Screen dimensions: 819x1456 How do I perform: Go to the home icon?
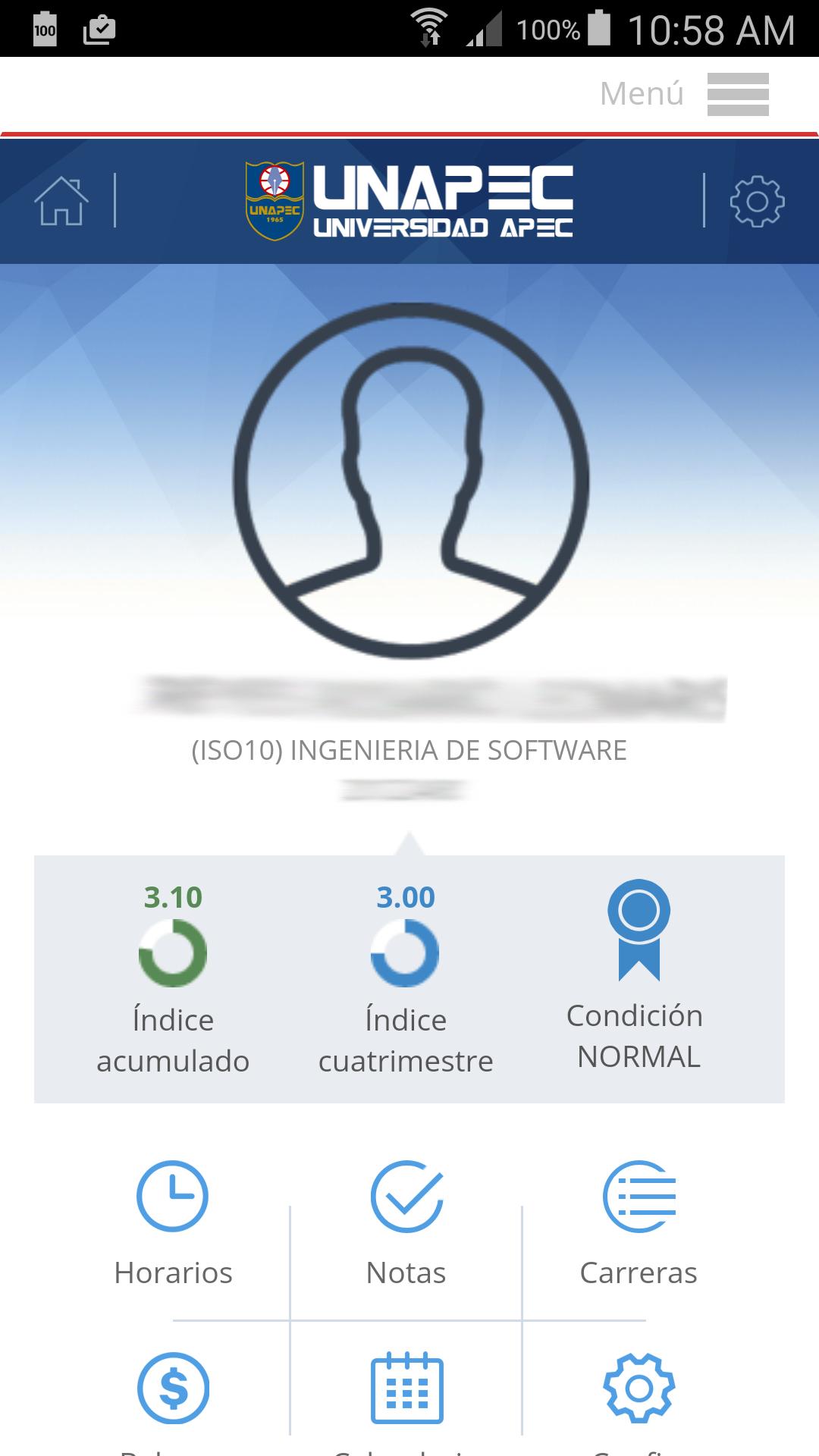point(61,201)
